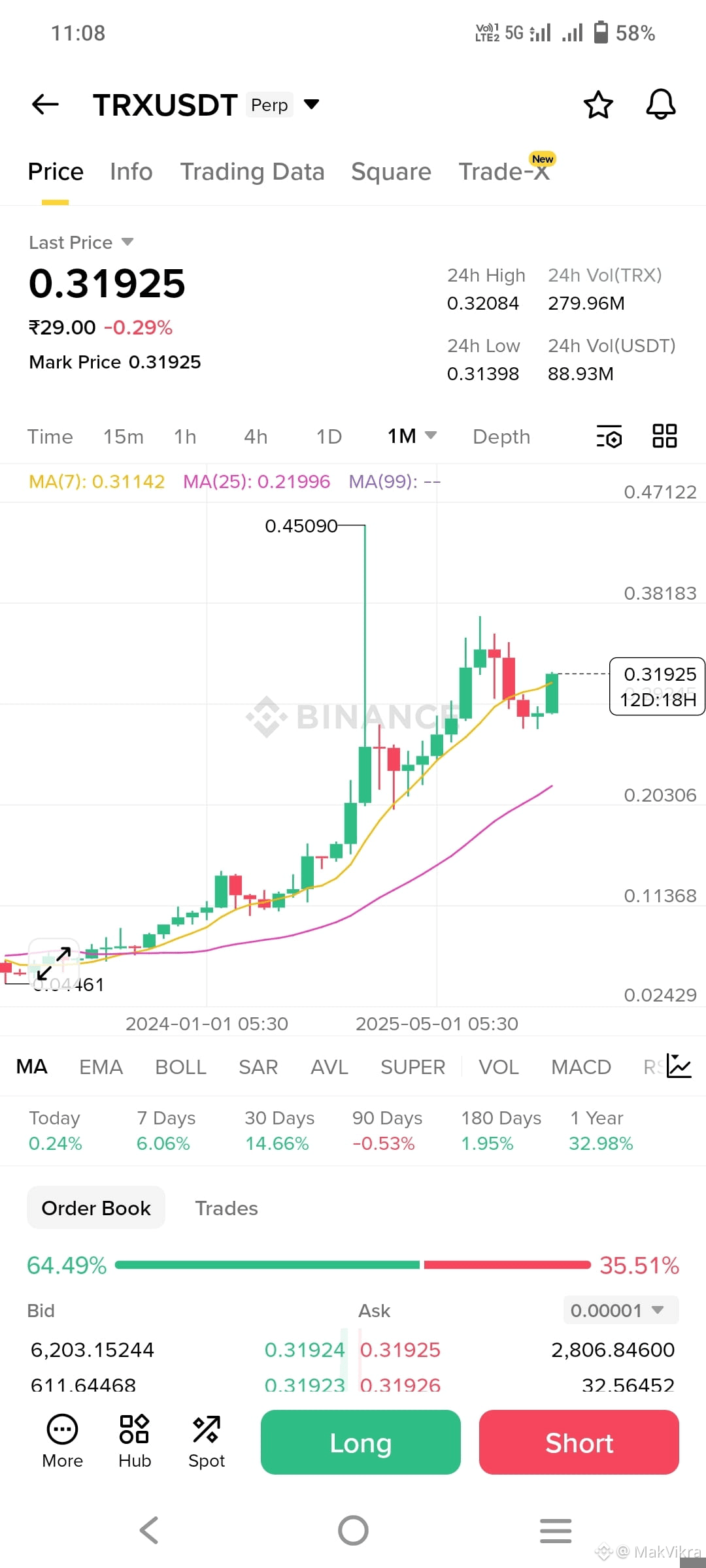This screenshot has height=1568, width=706.
Task: Open the 1M timeframe dropdown
Action: pos(412,436)
